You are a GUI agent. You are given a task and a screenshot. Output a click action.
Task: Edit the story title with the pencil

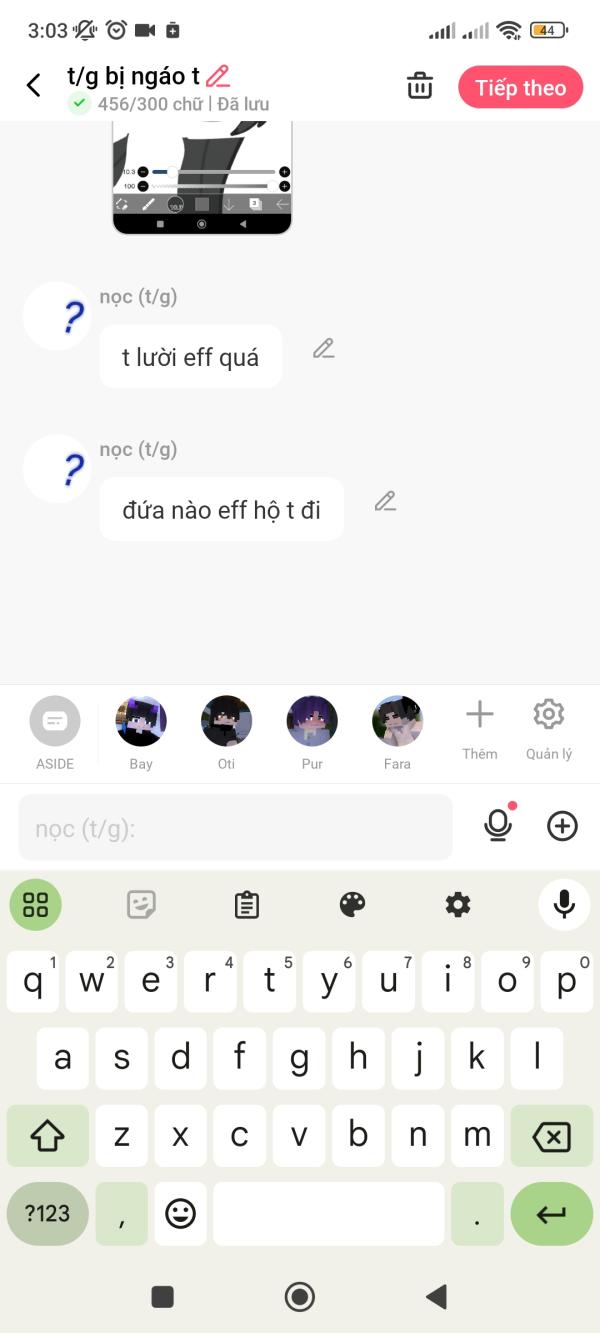click(218, 76)
